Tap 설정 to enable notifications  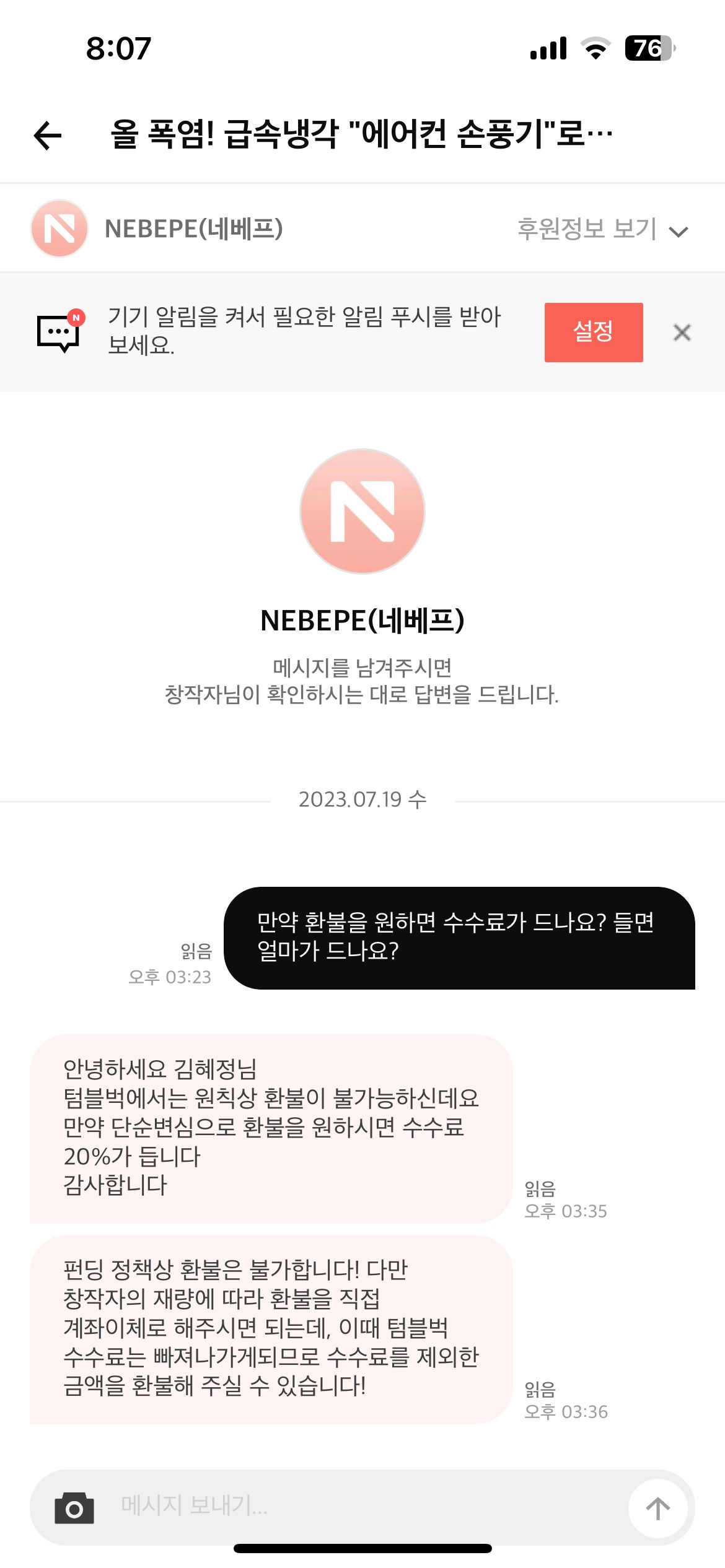click(593, 332)
